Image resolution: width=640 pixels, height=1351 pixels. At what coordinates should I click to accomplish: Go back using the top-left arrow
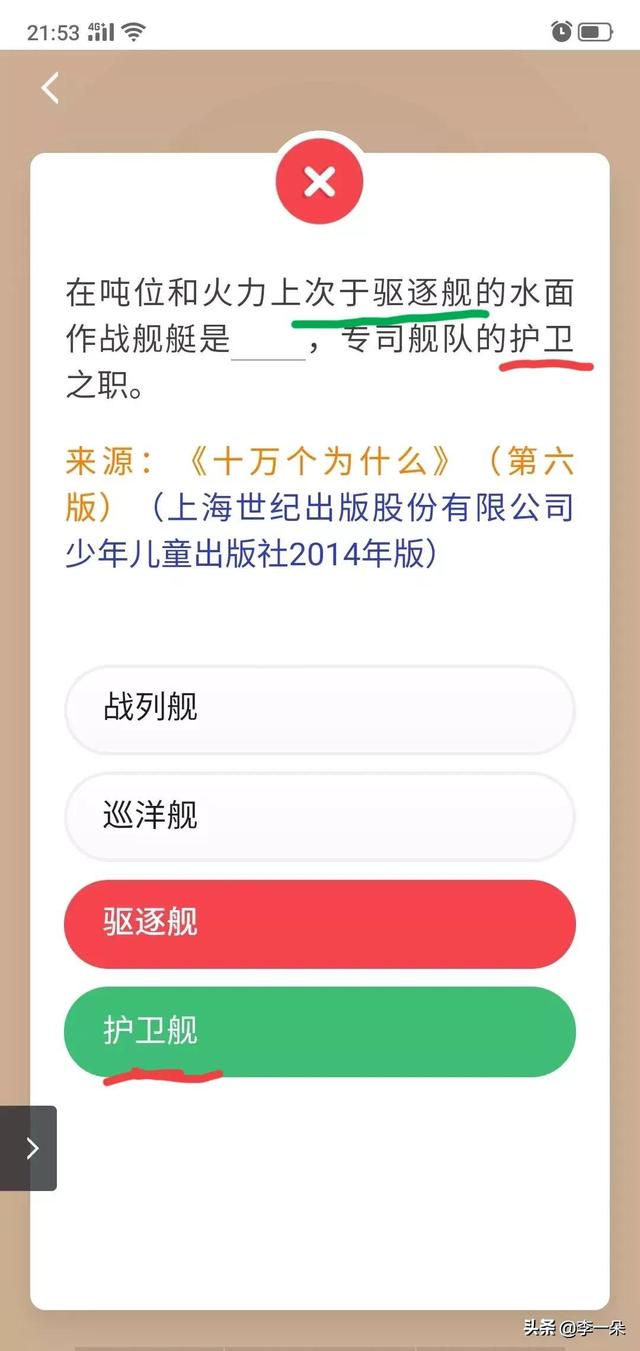[50, 88]
